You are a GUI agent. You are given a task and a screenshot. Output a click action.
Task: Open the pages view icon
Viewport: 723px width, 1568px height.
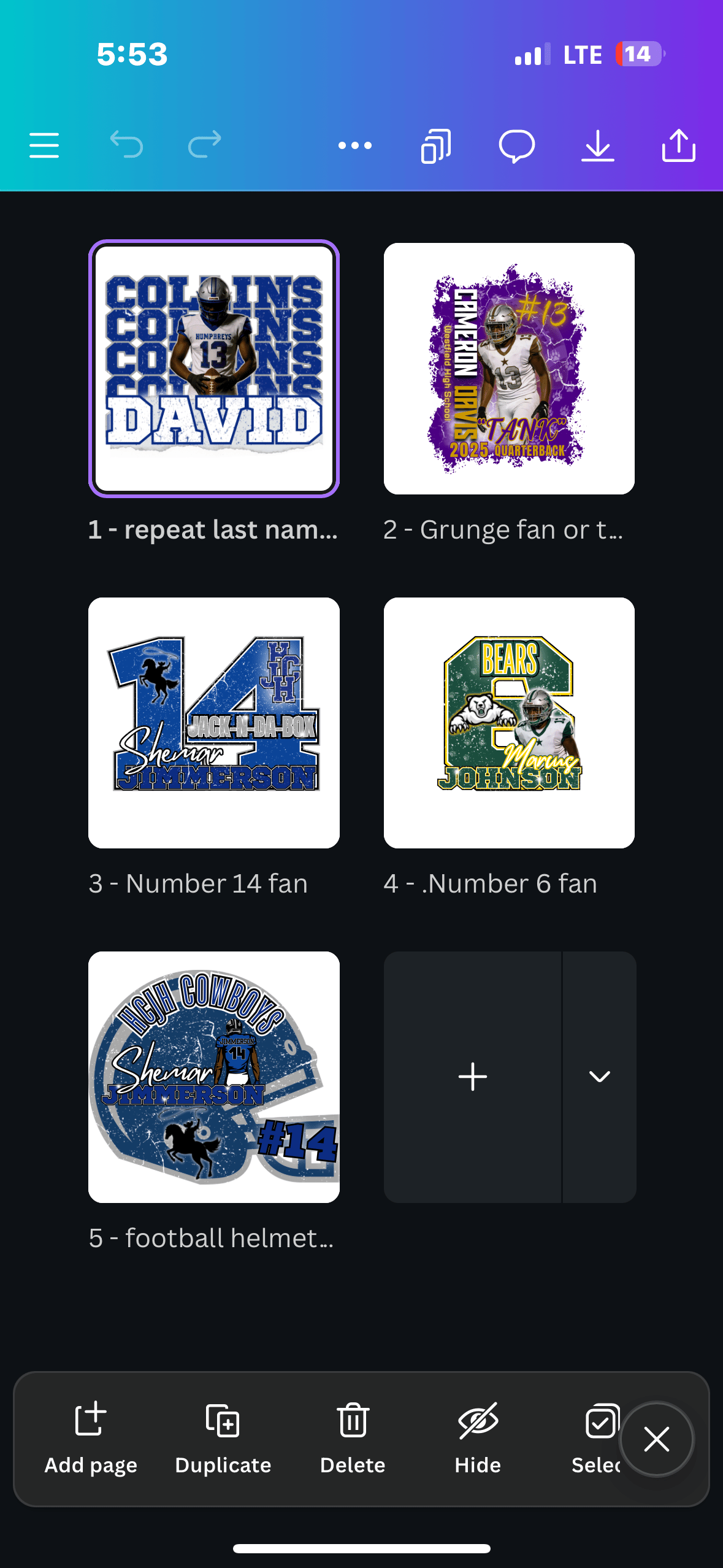436,146
